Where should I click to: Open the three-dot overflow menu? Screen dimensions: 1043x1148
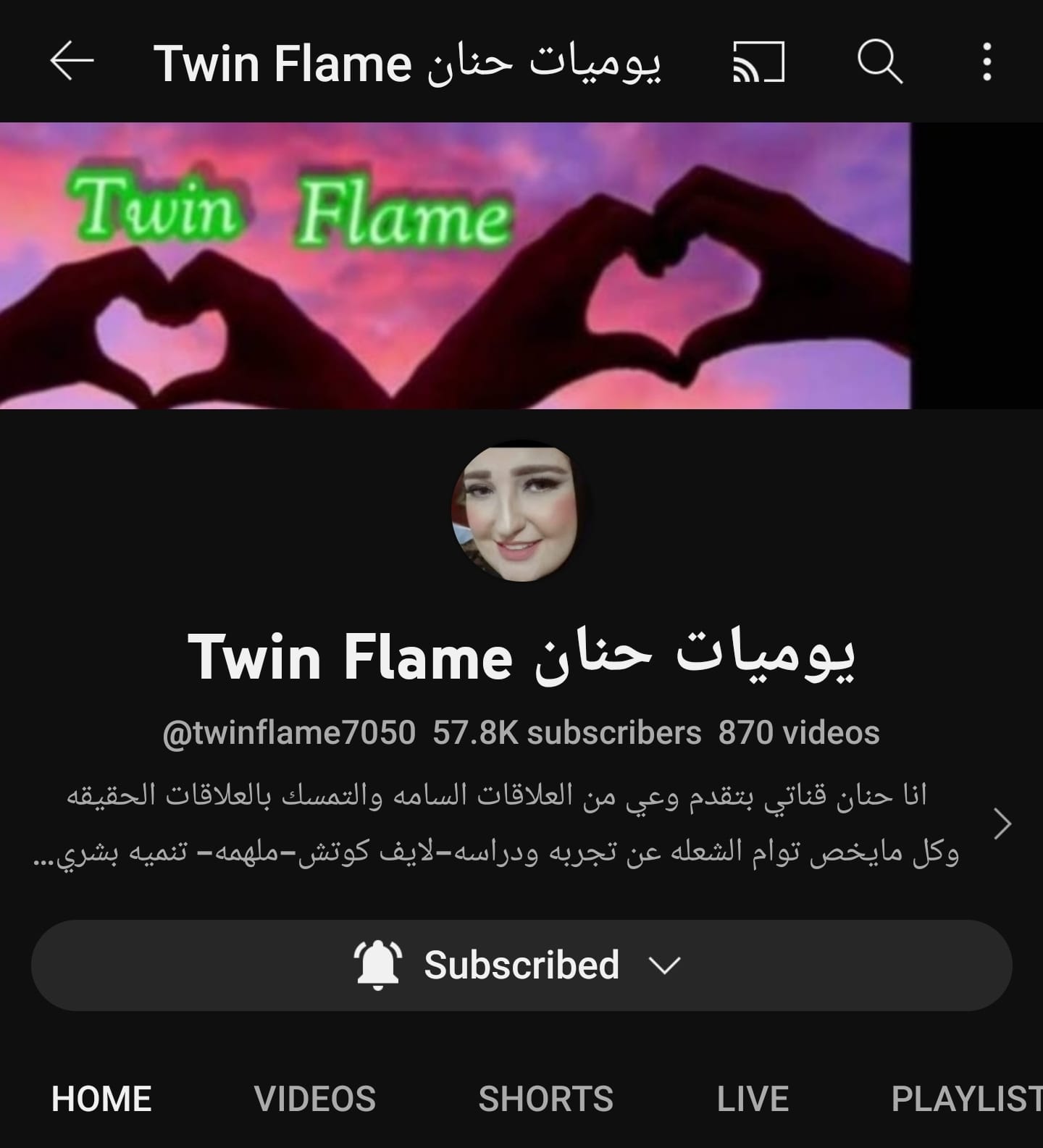(x=987, y=62)
